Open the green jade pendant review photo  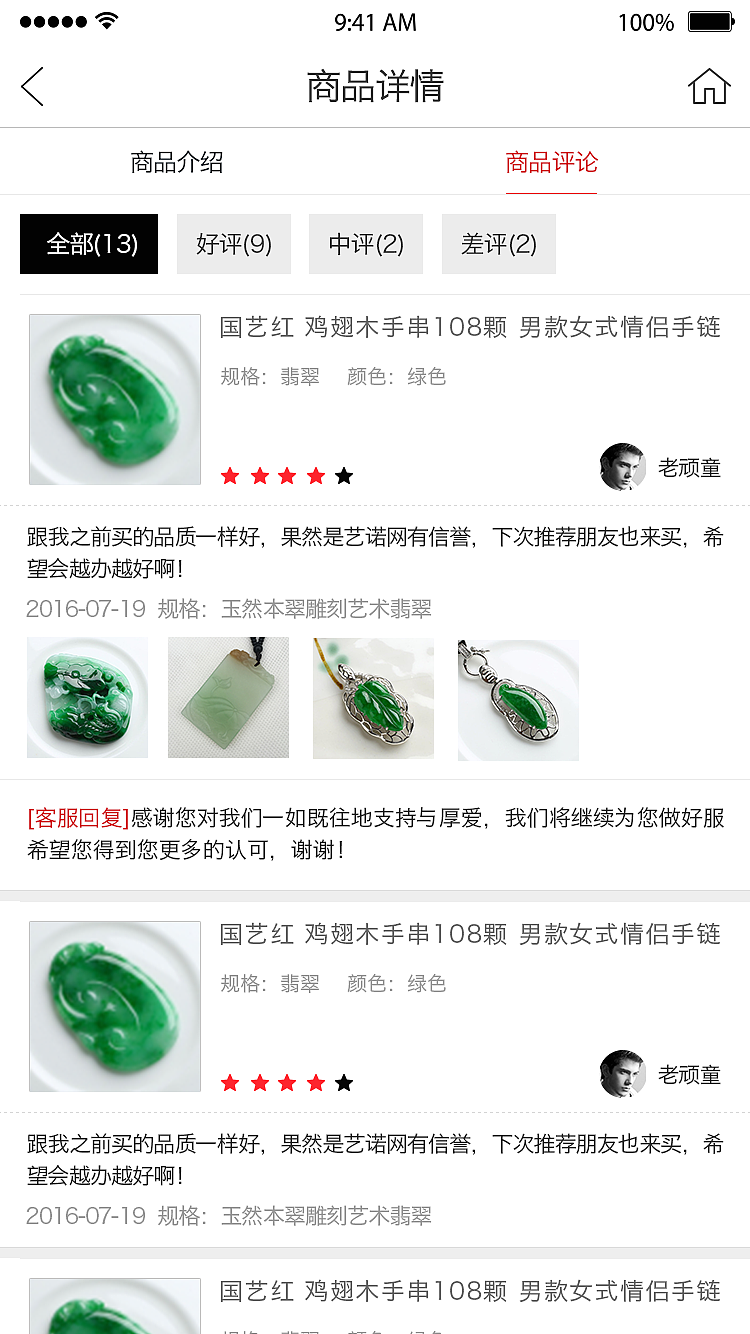87,698
